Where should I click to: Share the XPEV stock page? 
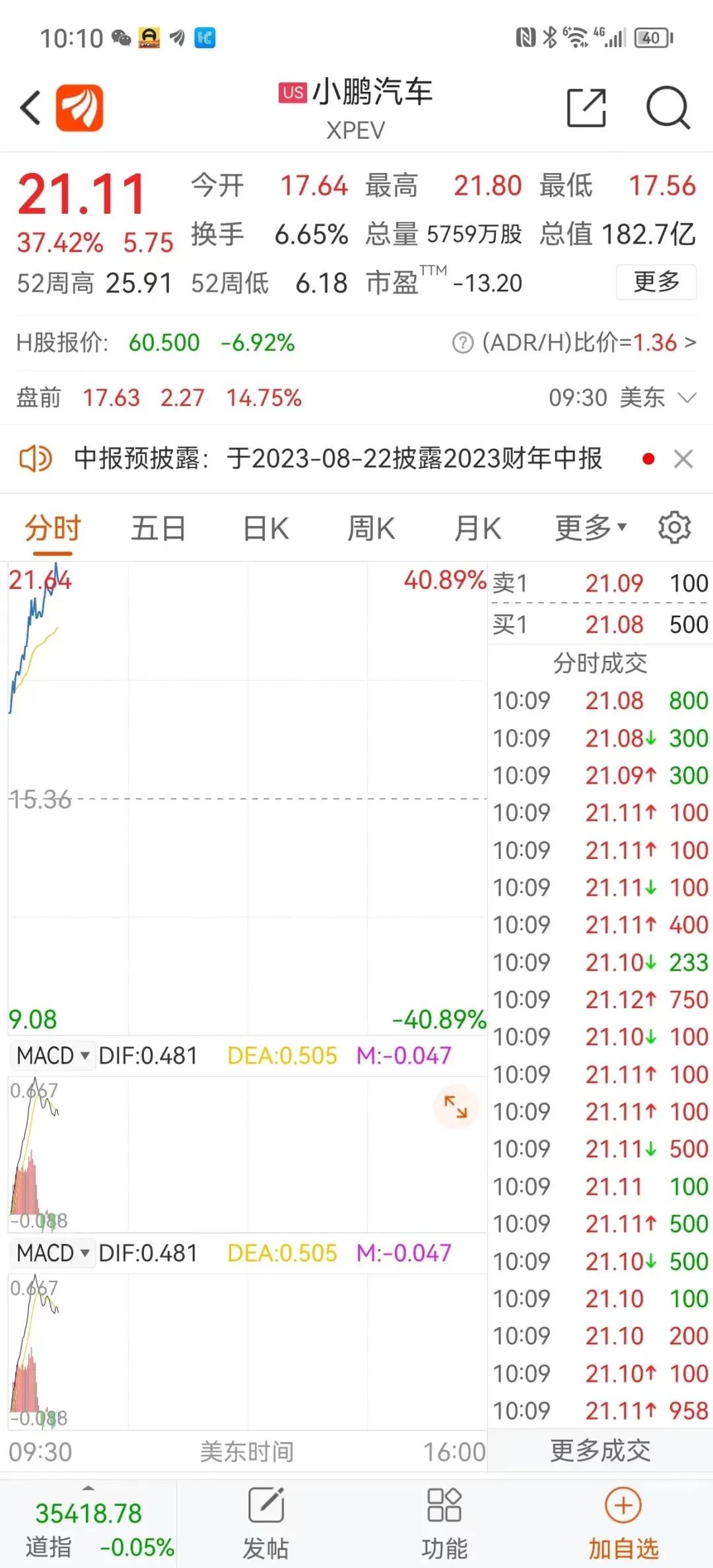click(587, 108)
